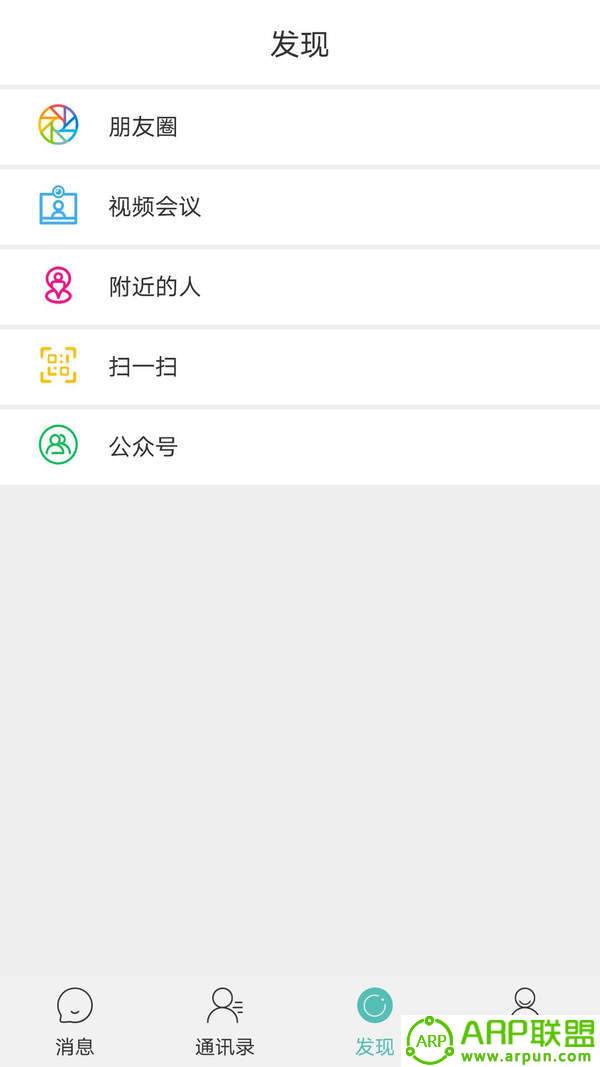The width and height of the screenshot is (600, 1067).
Task: Select 扫一扫 to scan a code
Action: (300, 367)
